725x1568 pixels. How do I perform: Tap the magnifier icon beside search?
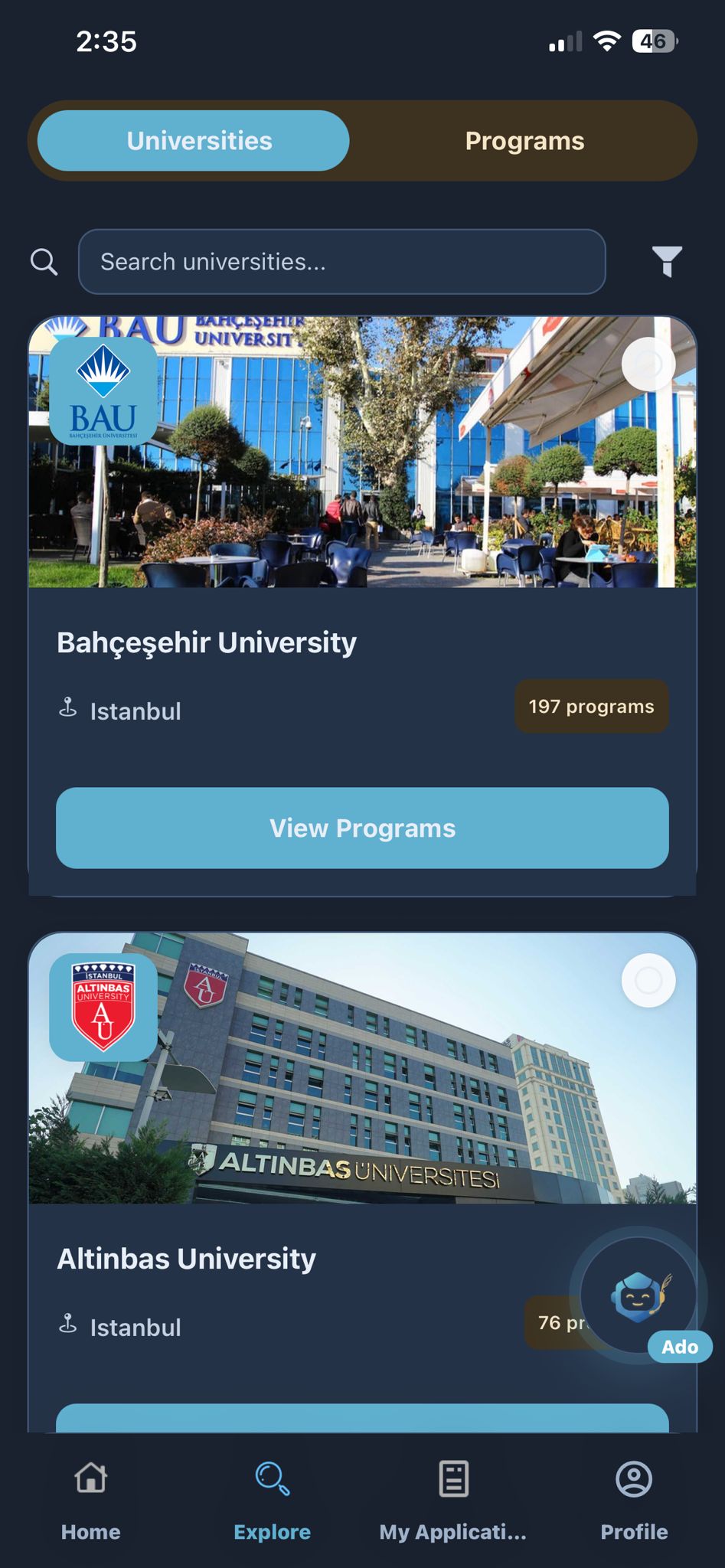pyautogui.click(x=44, y=262)
